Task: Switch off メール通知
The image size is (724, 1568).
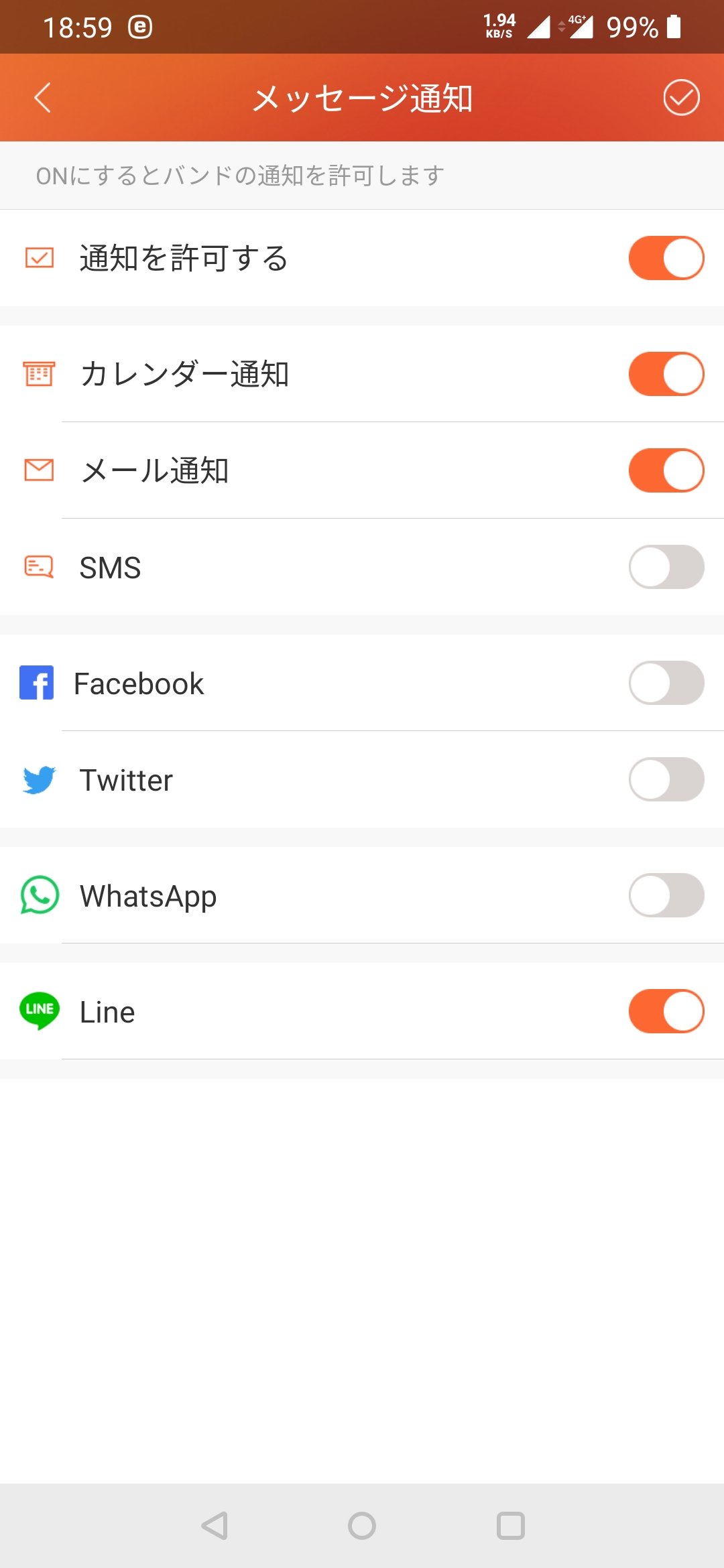Action: 666,470
